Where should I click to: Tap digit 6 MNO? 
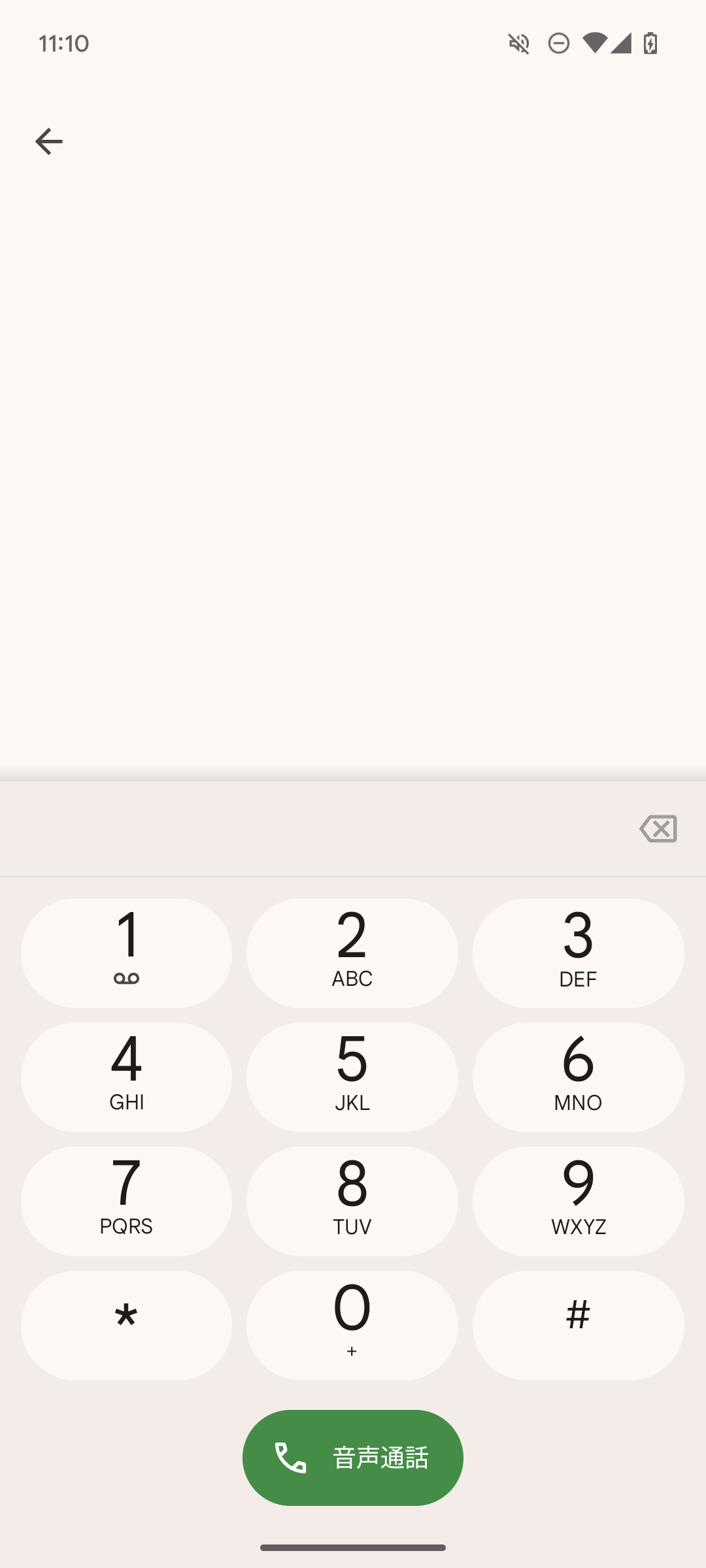coord(578,1077)
